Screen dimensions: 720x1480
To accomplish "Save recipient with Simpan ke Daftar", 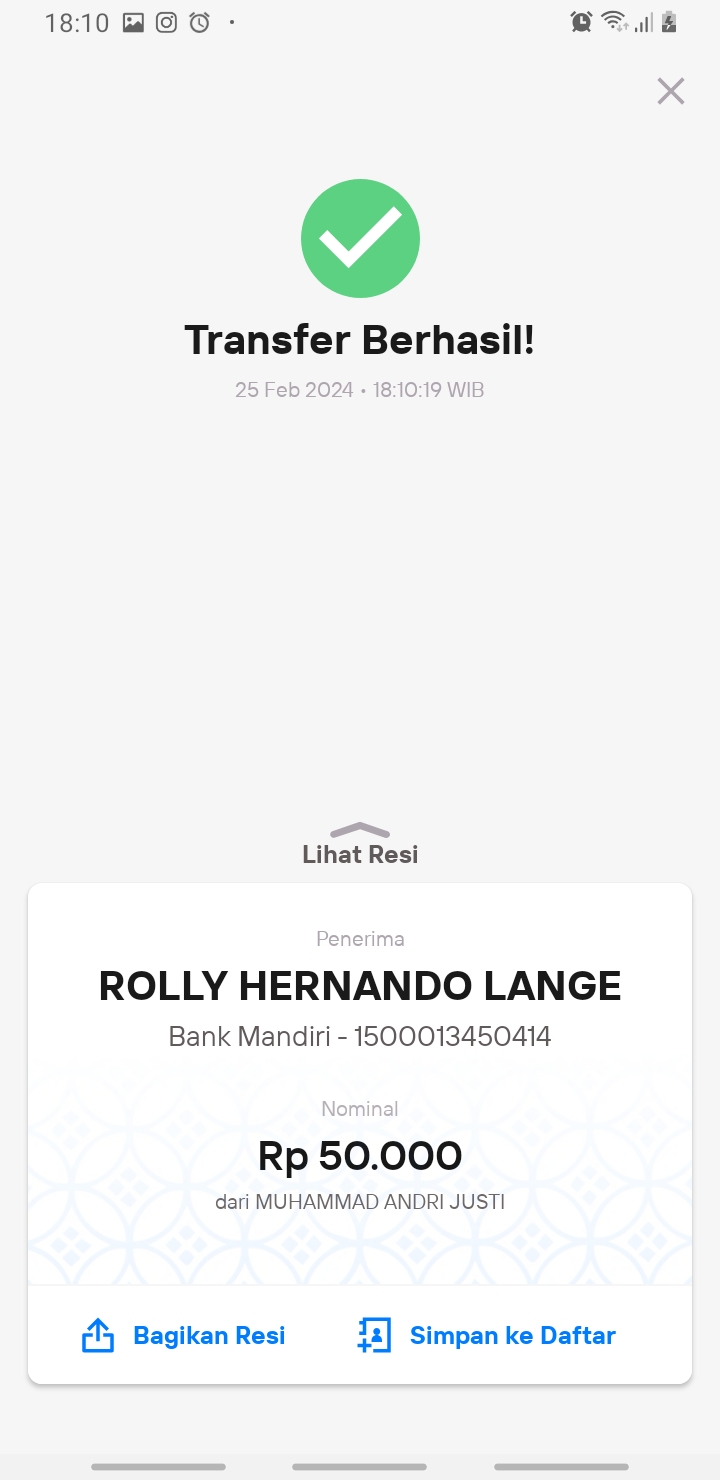I will point(487,1335).
